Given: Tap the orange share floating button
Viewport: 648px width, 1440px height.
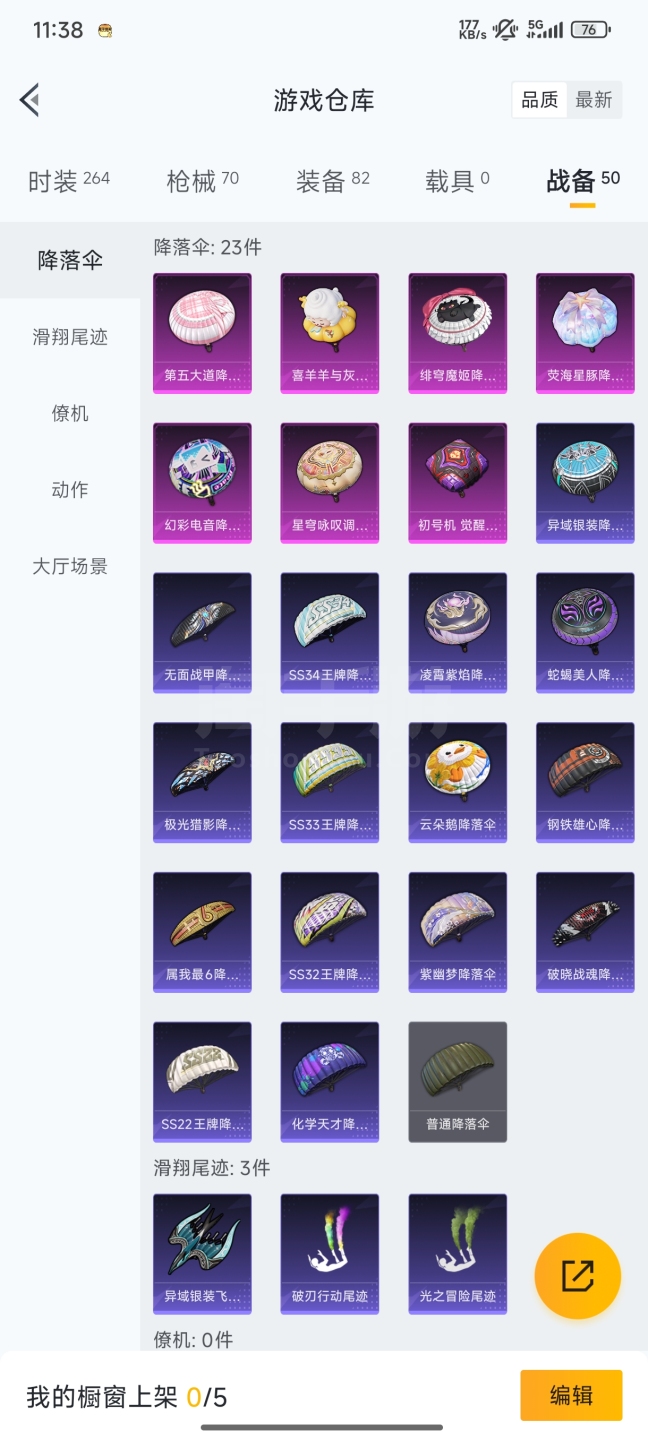Looking at the screenshot, I should click(578, 1276).
